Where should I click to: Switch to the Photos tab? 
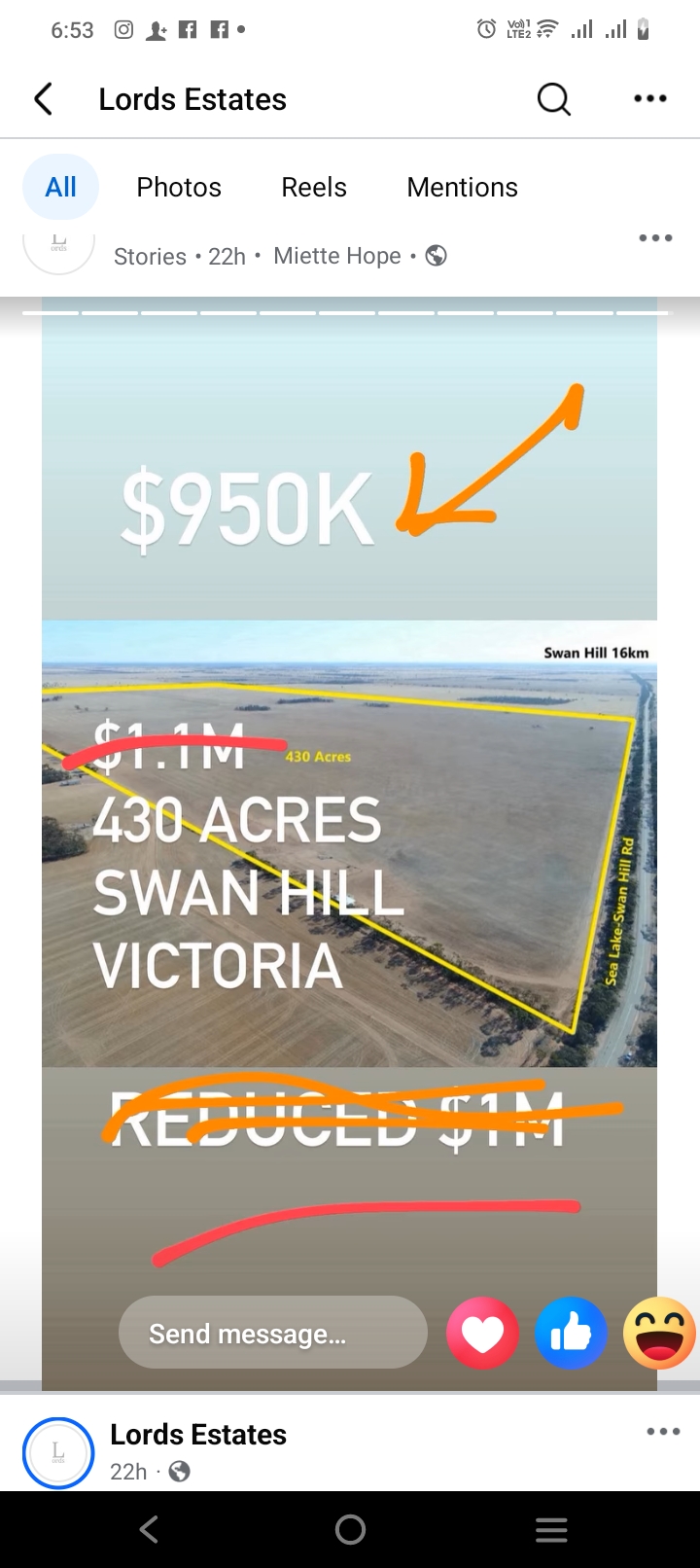pyautogui.click(x=179, y=187)
